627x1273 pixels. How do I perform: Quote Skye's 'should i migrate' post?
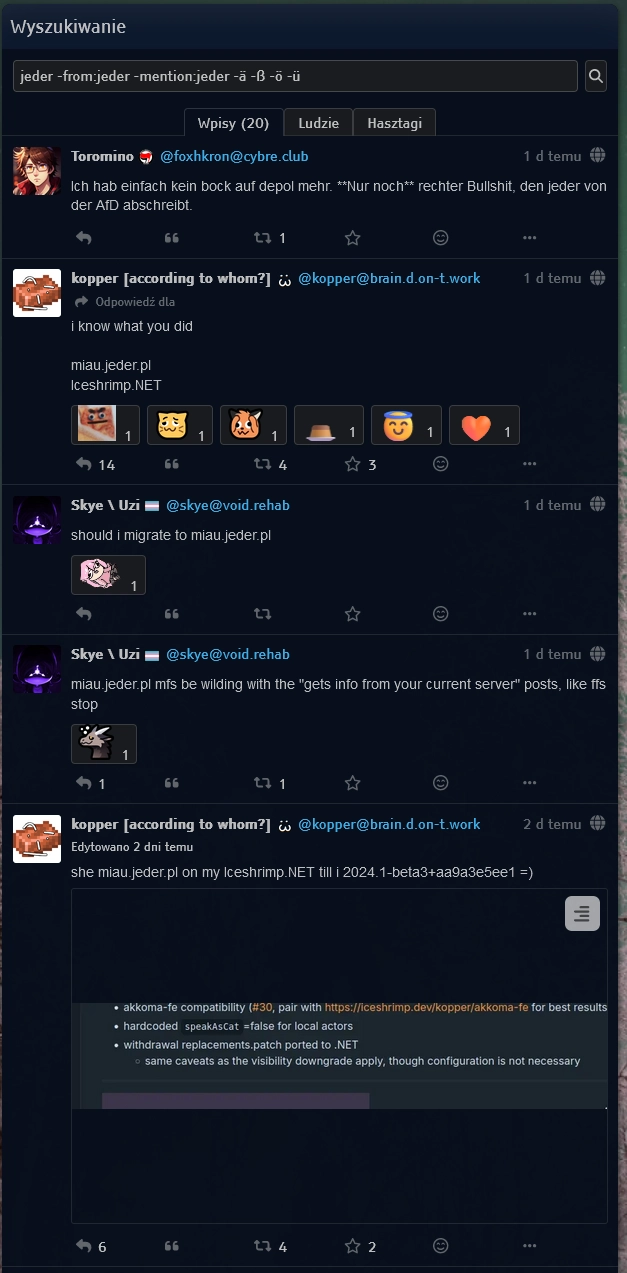(x=172, y=613)
